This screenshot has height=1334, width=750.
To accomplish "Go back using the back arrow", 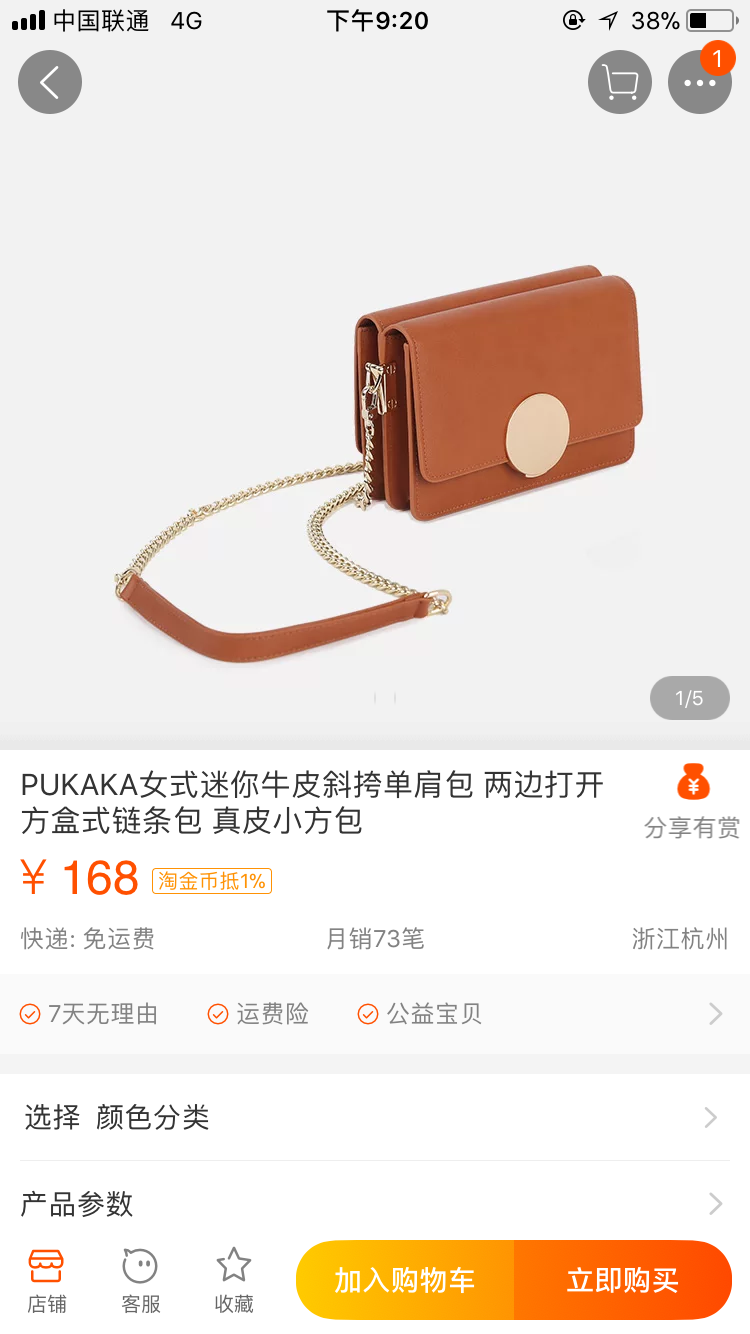I will [x=49, y=82].
